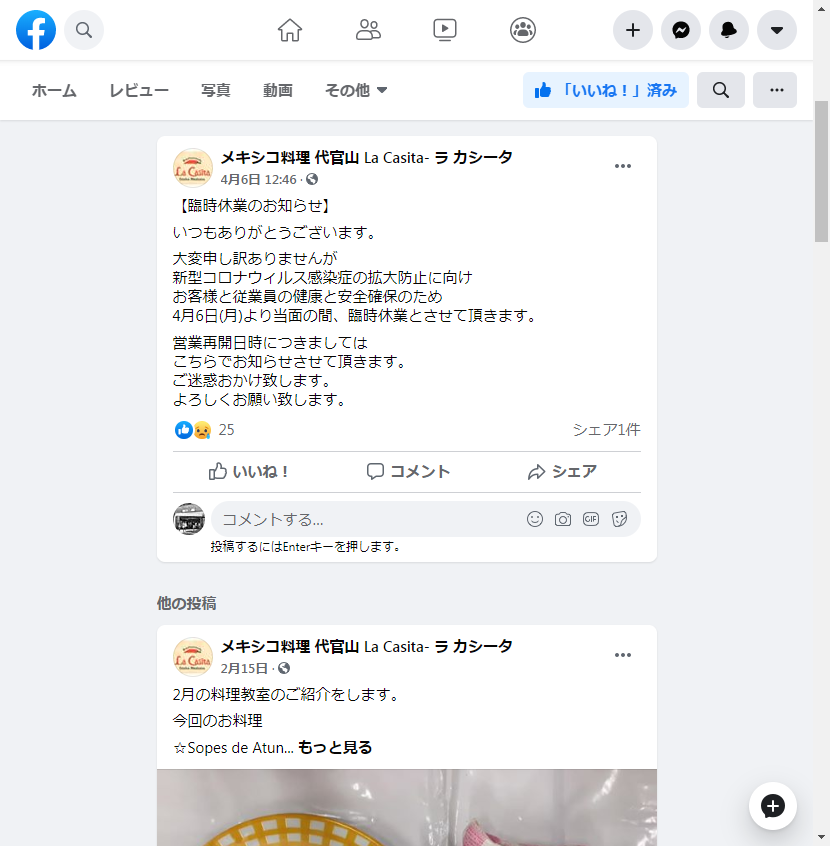Like the 臨時休業のお知らせ post

249,472
